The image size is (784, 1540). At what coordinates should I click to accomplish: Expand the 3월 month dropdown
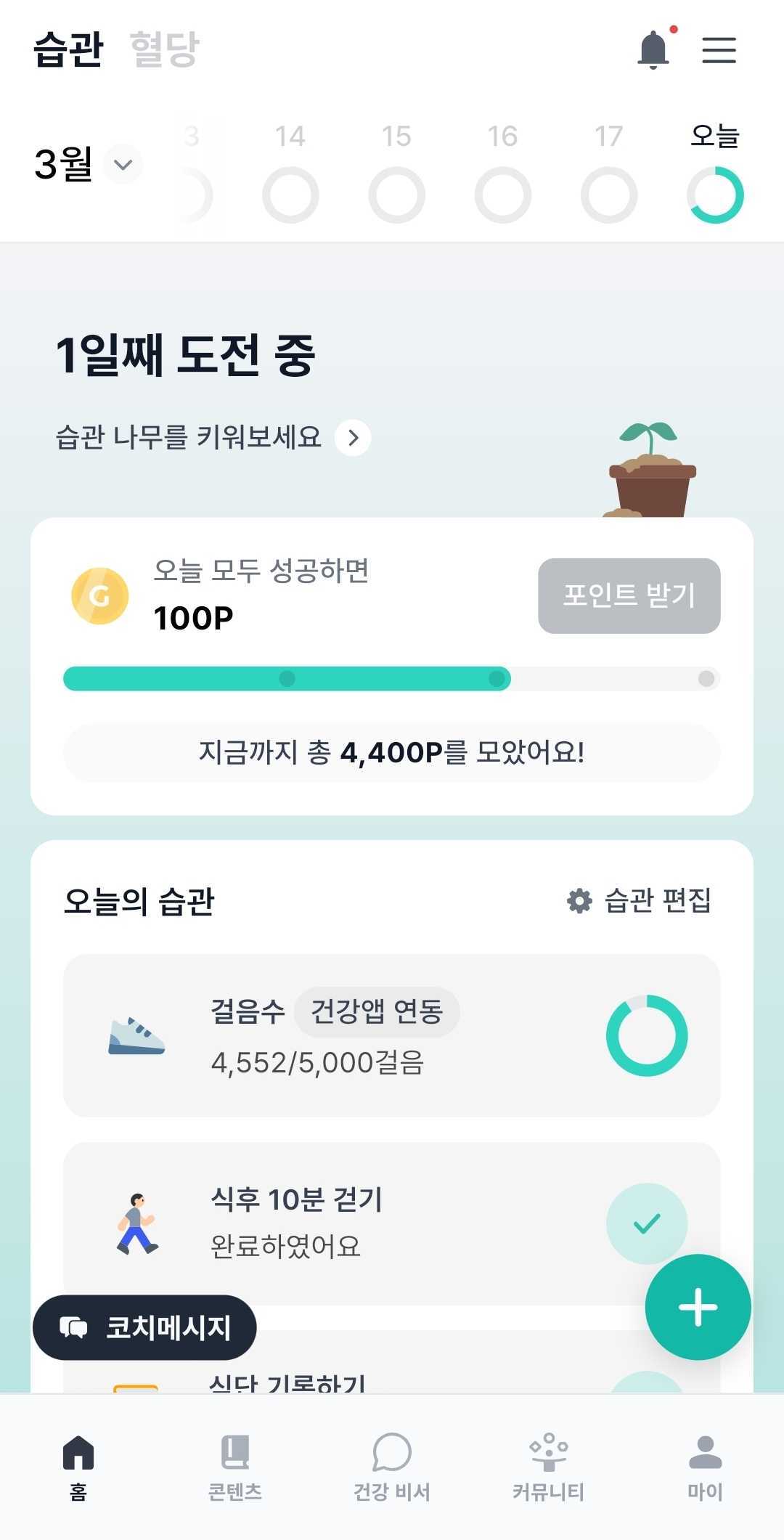tap(123, 164)
